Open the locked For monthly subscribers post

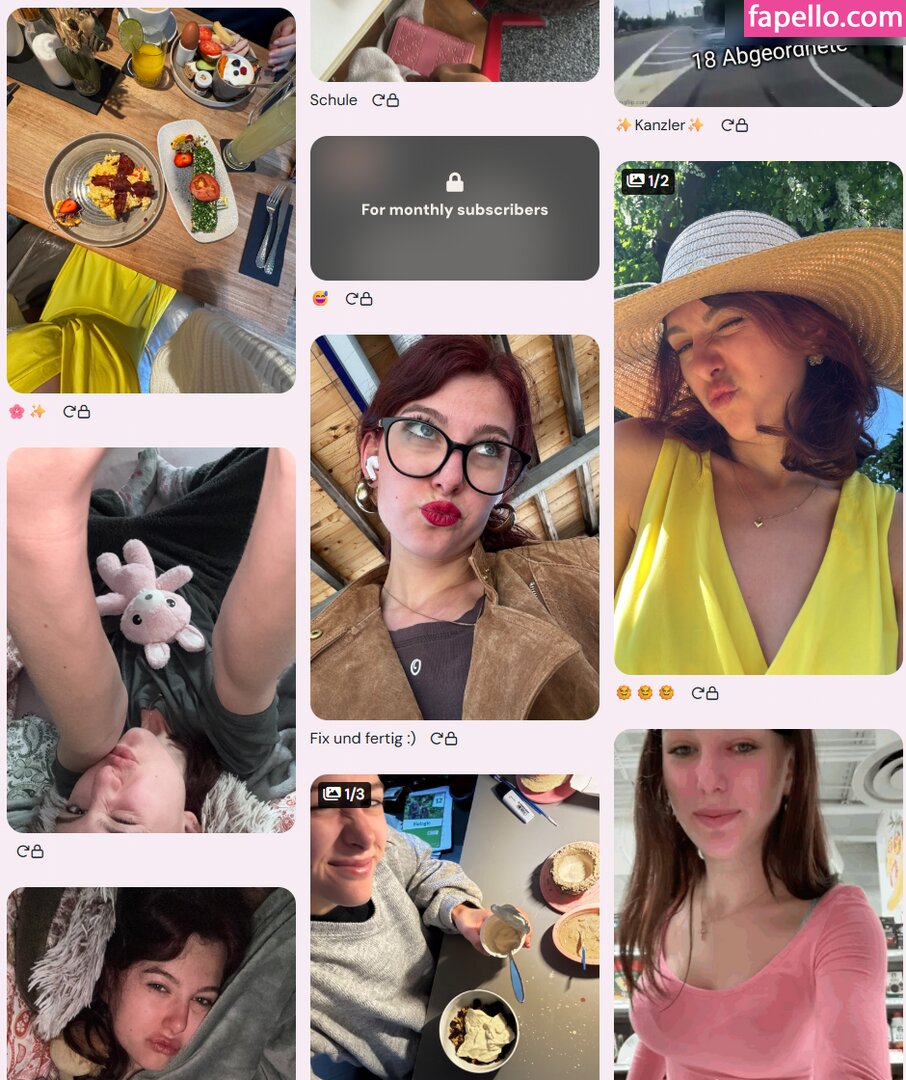point(454,208)
